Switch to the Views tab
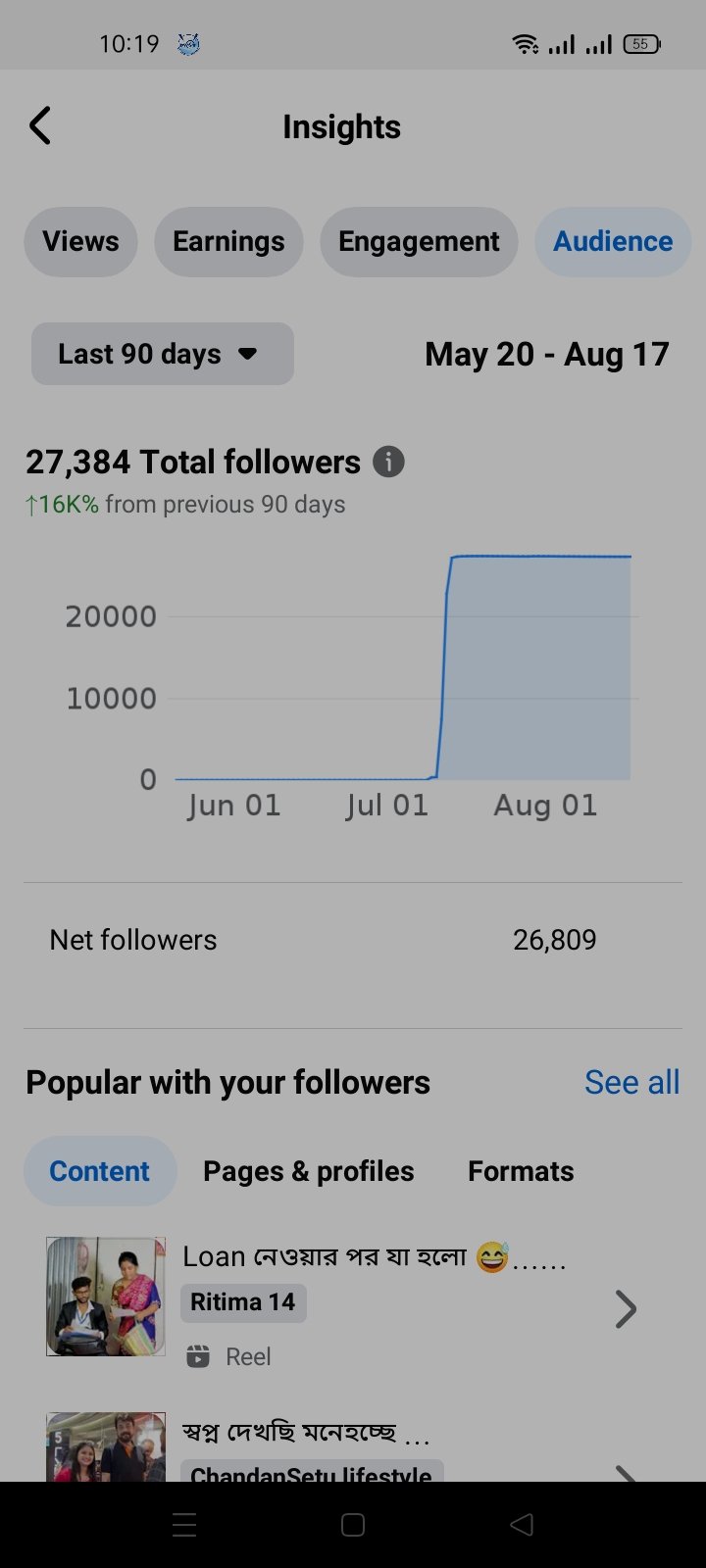The image size is (706, 1568). 80,242
